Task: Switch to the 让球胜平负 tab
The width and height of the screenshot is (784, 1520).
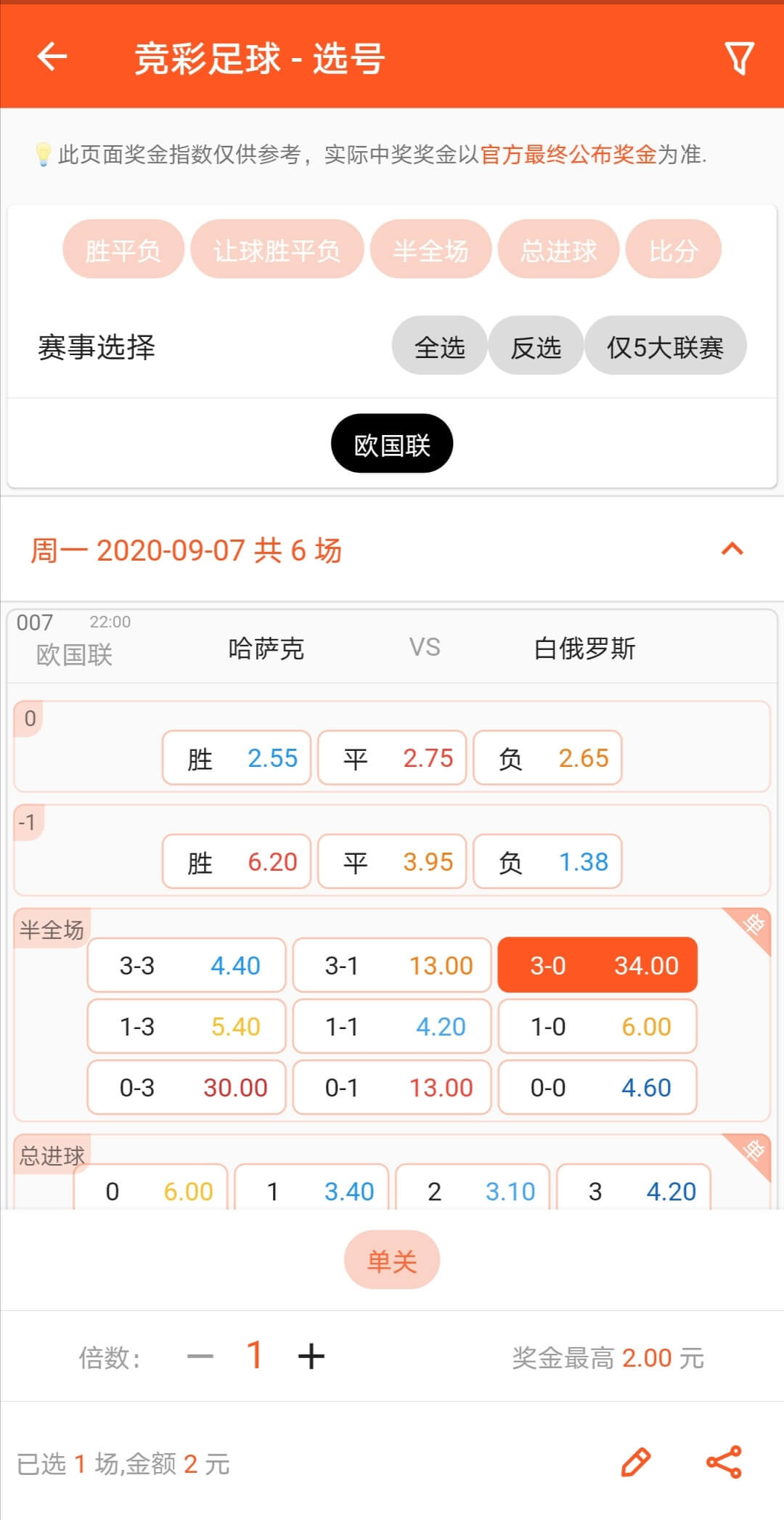Action: [277, 248]
